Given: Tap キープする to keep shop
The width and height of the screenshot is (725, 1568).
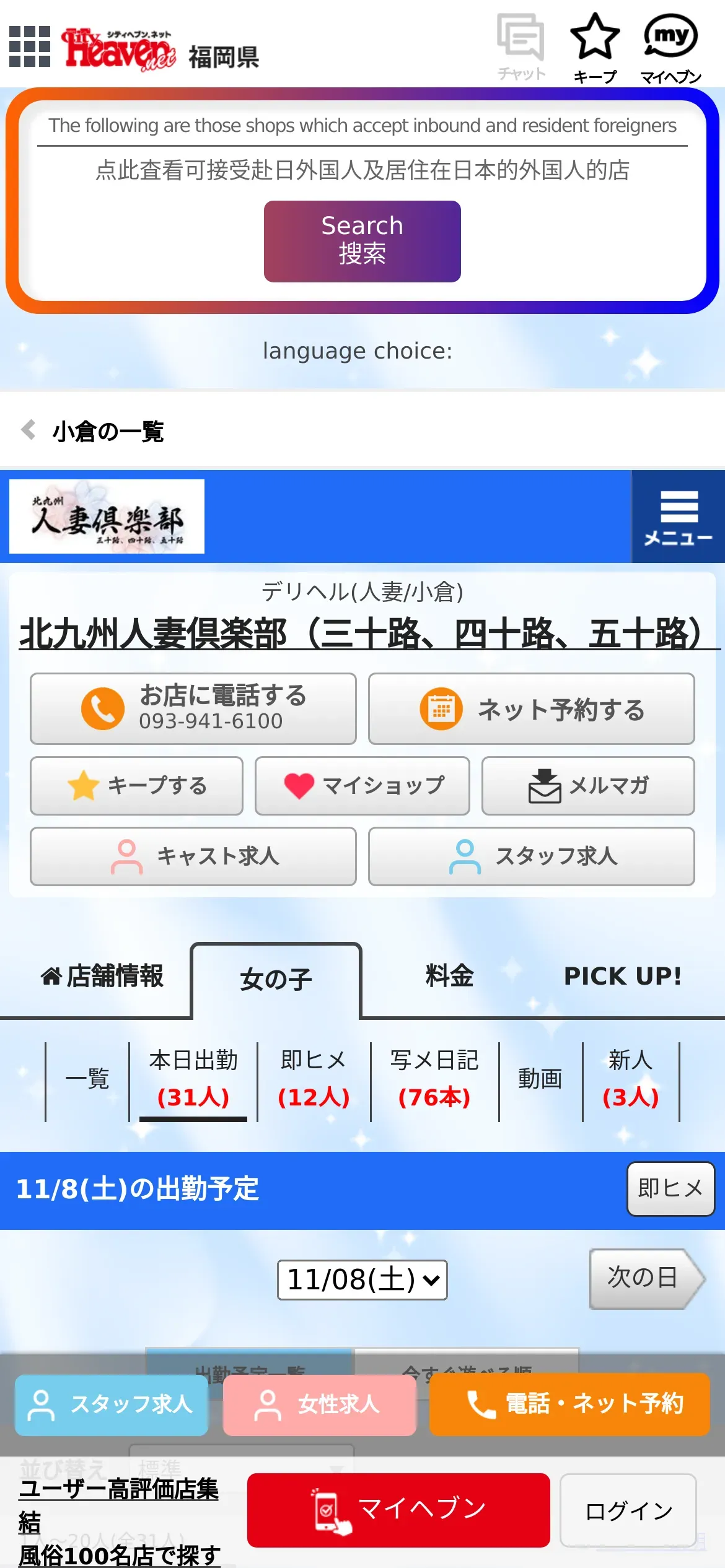Looking at the screenshot, I should click(136, 785).
